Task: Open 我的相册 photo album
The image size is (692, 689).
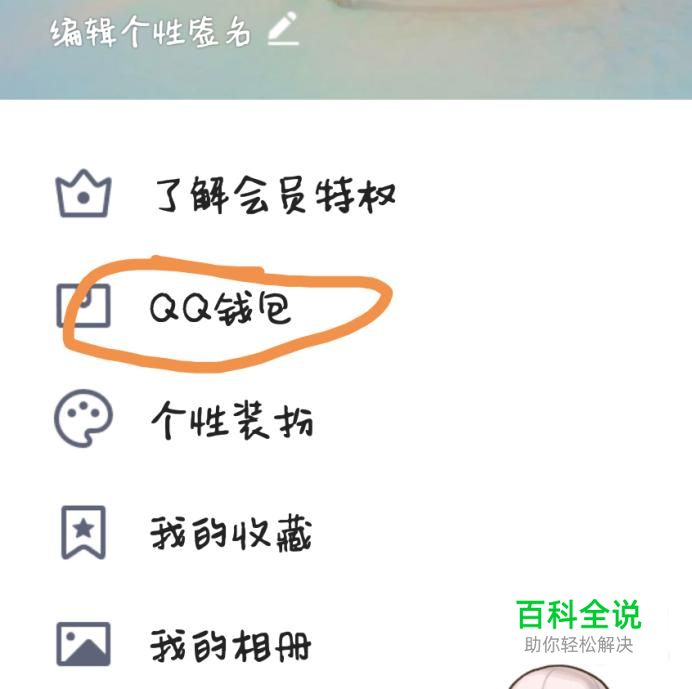Action: click(231, 645)
